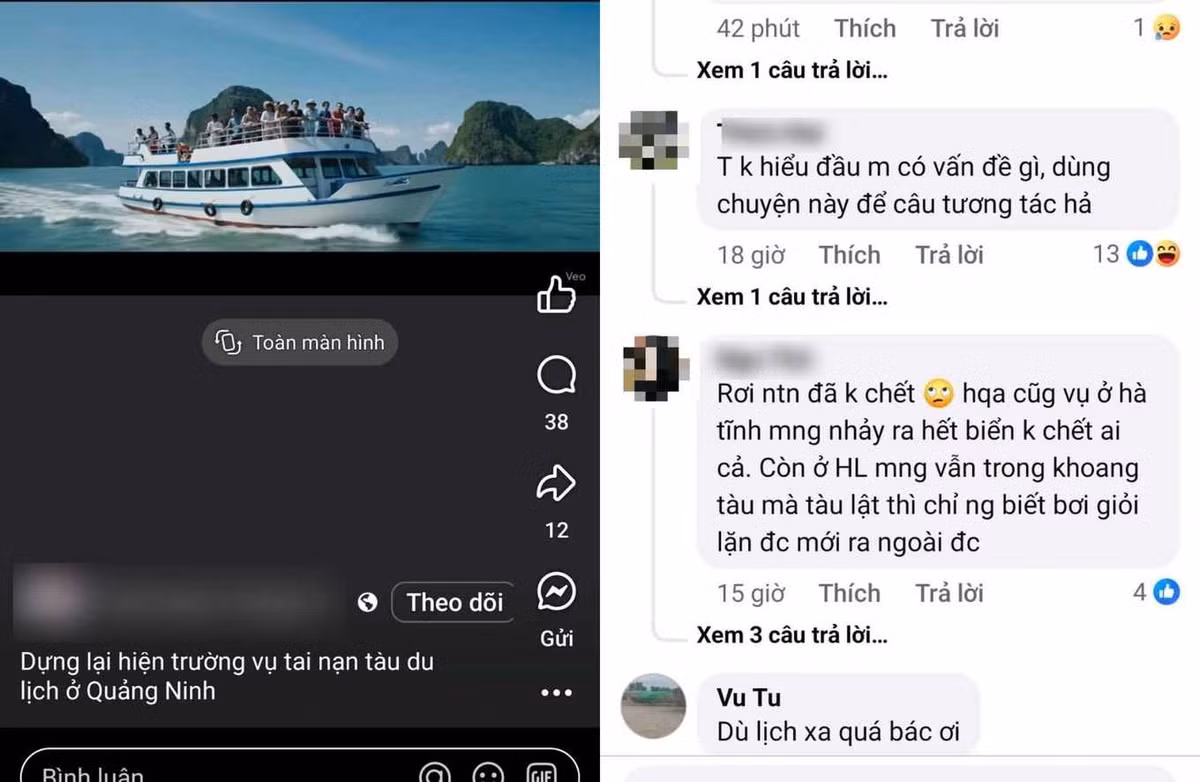Image resolution: width=1200 pixels, height=782 pixels.
Task: Reply to the 18 giờ comment
Action: click(949, 255)
